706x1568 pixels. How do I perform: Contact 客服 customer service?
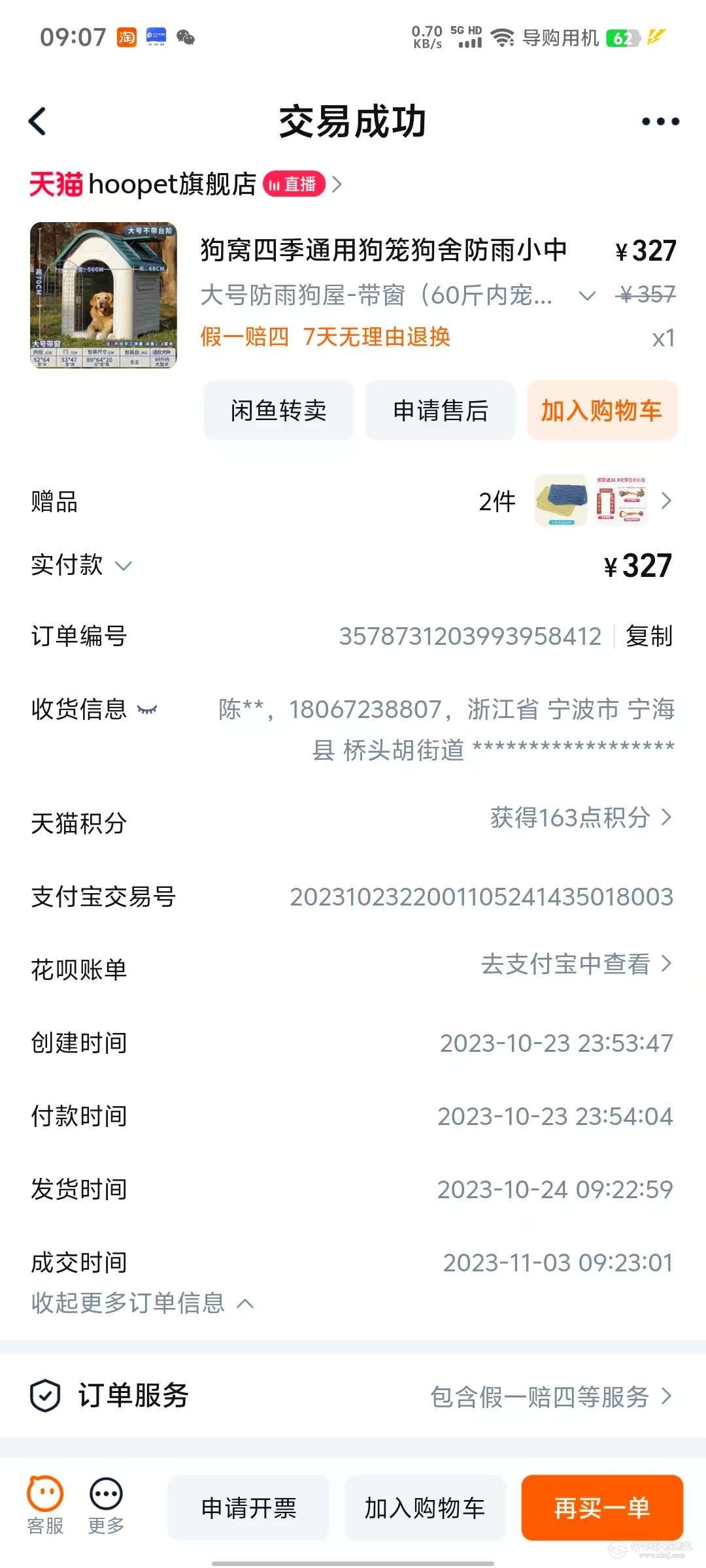[45, 1505]
